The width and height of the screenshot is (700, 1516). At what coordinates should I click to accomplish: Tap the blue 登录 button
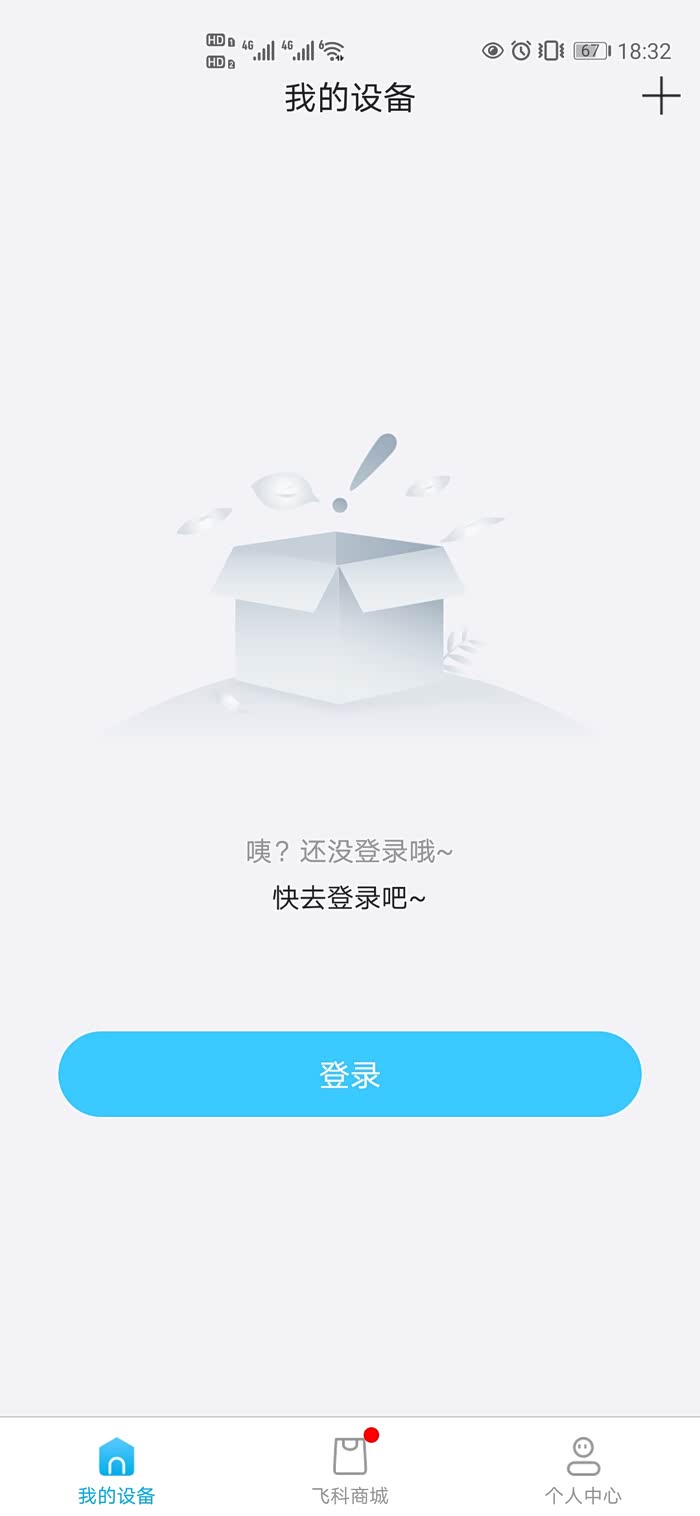(350, 1074)
